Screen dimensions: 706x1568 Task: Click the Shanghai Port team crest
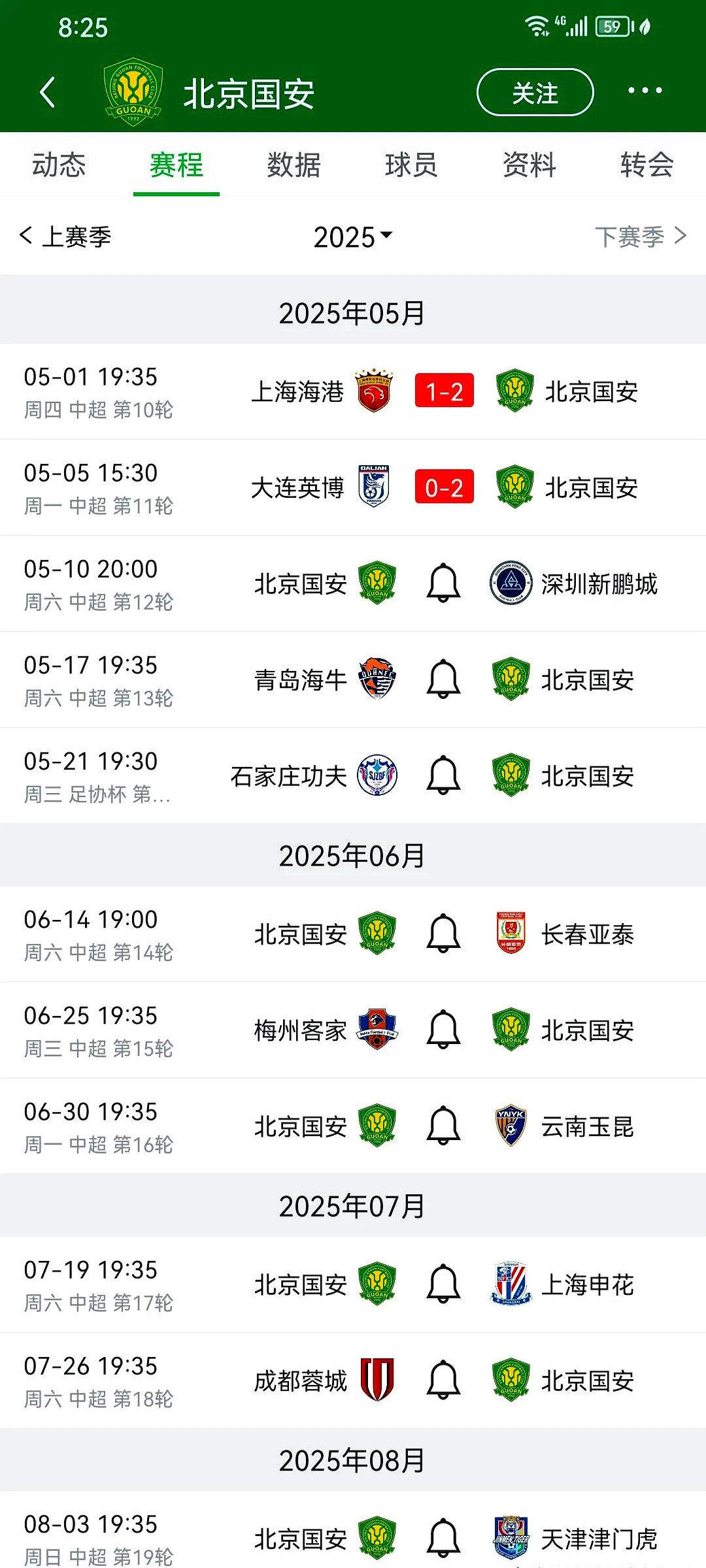373,390
